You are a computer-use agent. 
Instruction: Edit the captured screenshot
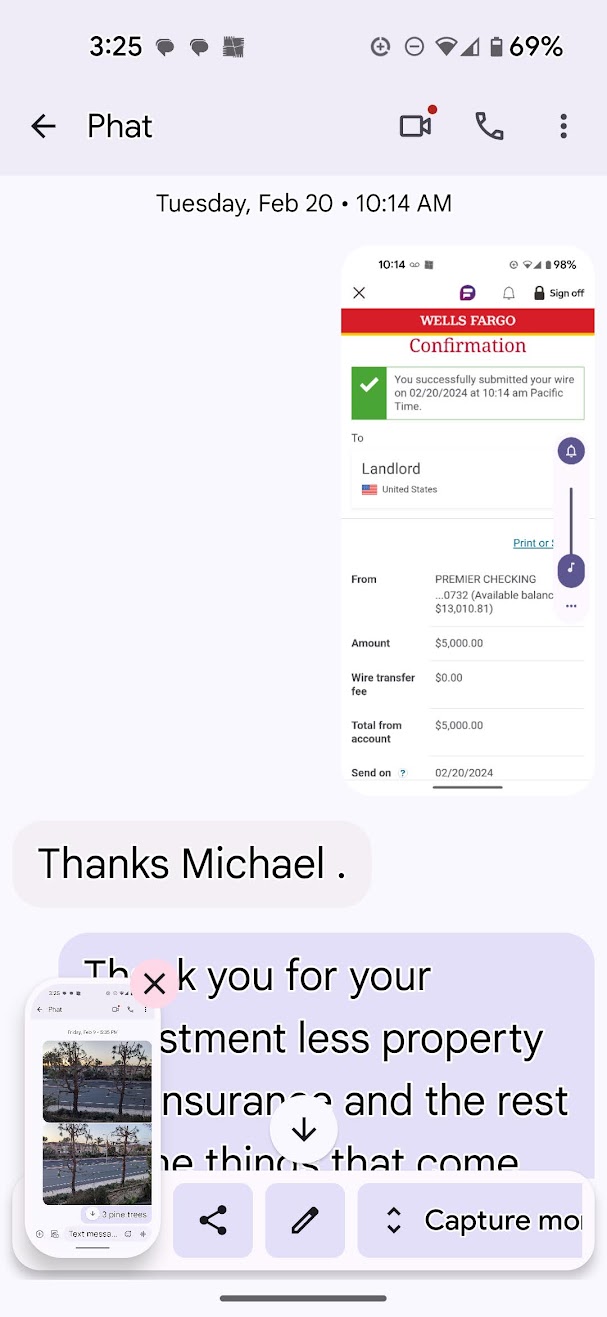(x=305, y=1220)
